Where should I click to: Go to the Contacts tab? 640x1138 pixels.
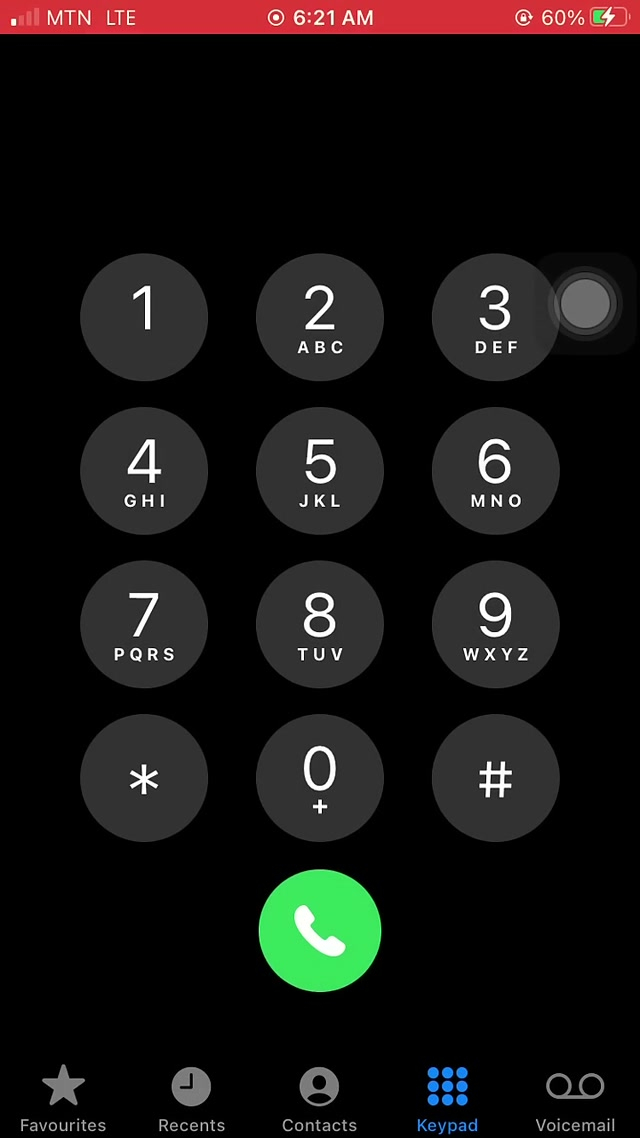(320, 1098)
